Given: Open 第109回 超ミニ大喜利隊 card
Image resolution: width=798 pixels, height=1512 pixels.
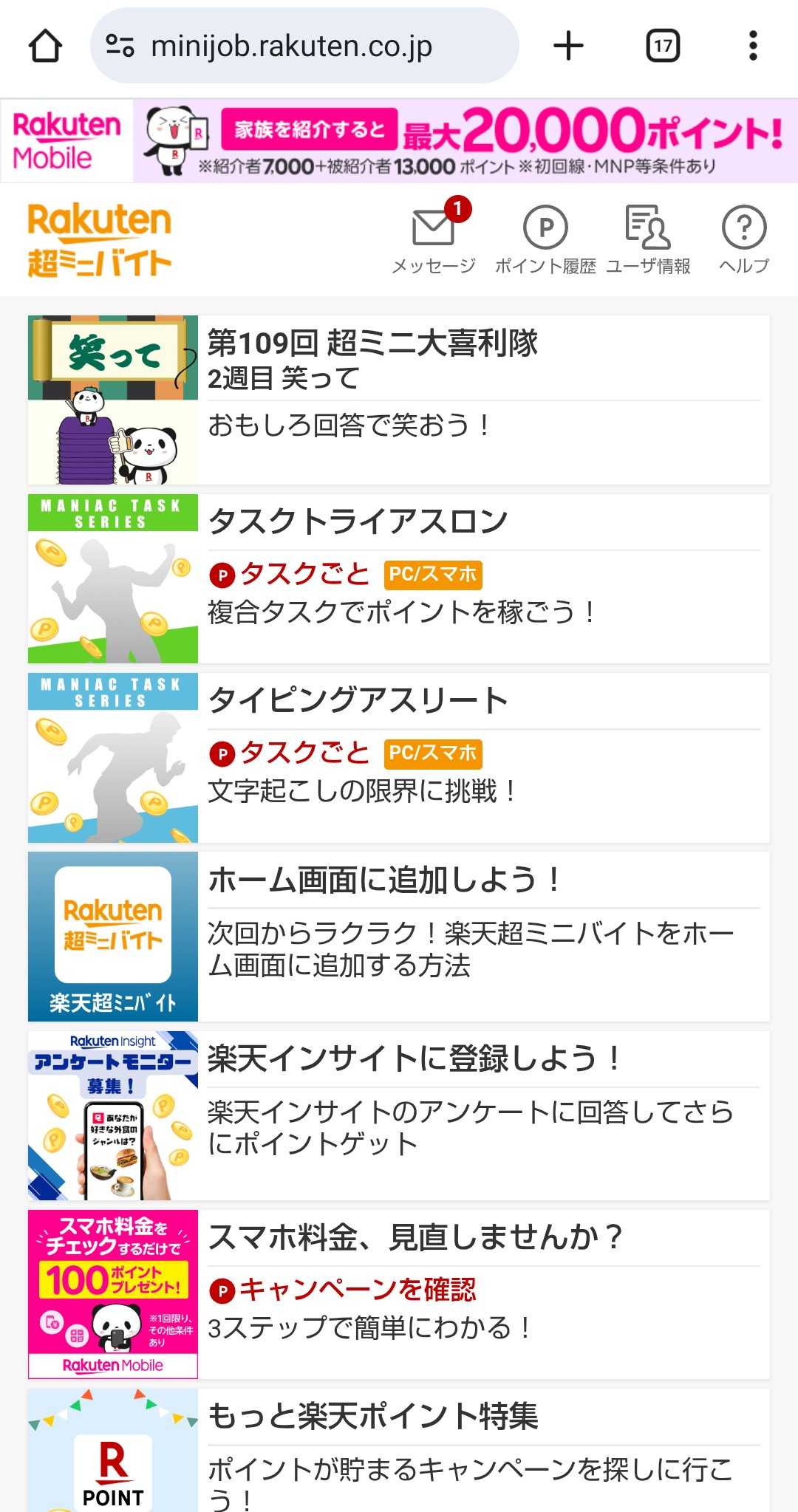Looking at the screenshot, I should point(399,400).
